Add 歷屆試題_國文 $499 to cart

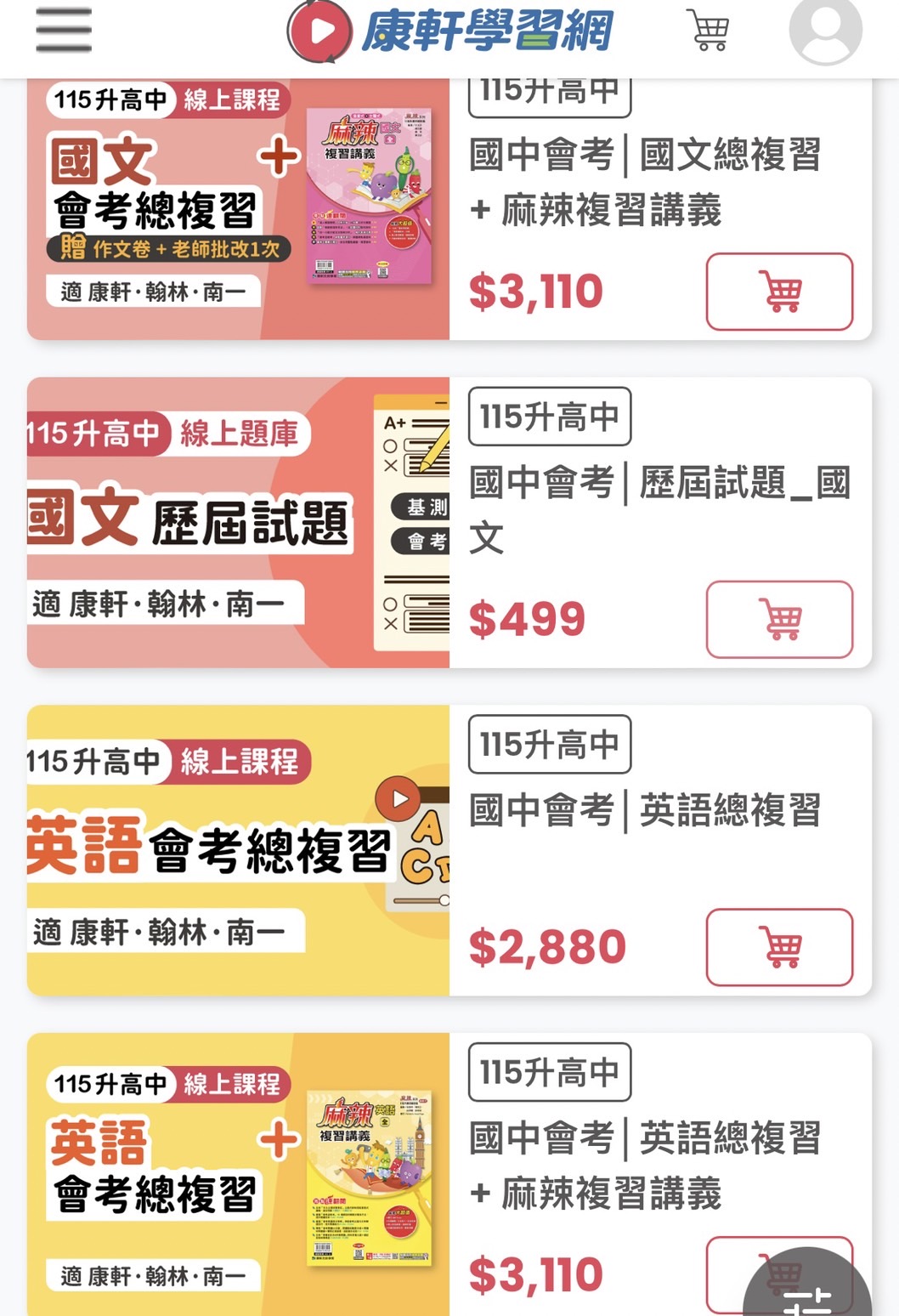click(779, 620)
